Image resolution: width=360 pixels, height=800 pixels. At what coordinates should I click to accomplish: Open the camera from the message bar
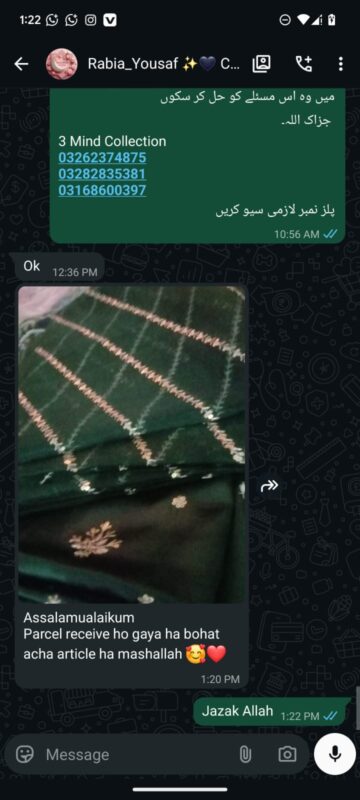(287, 754)
